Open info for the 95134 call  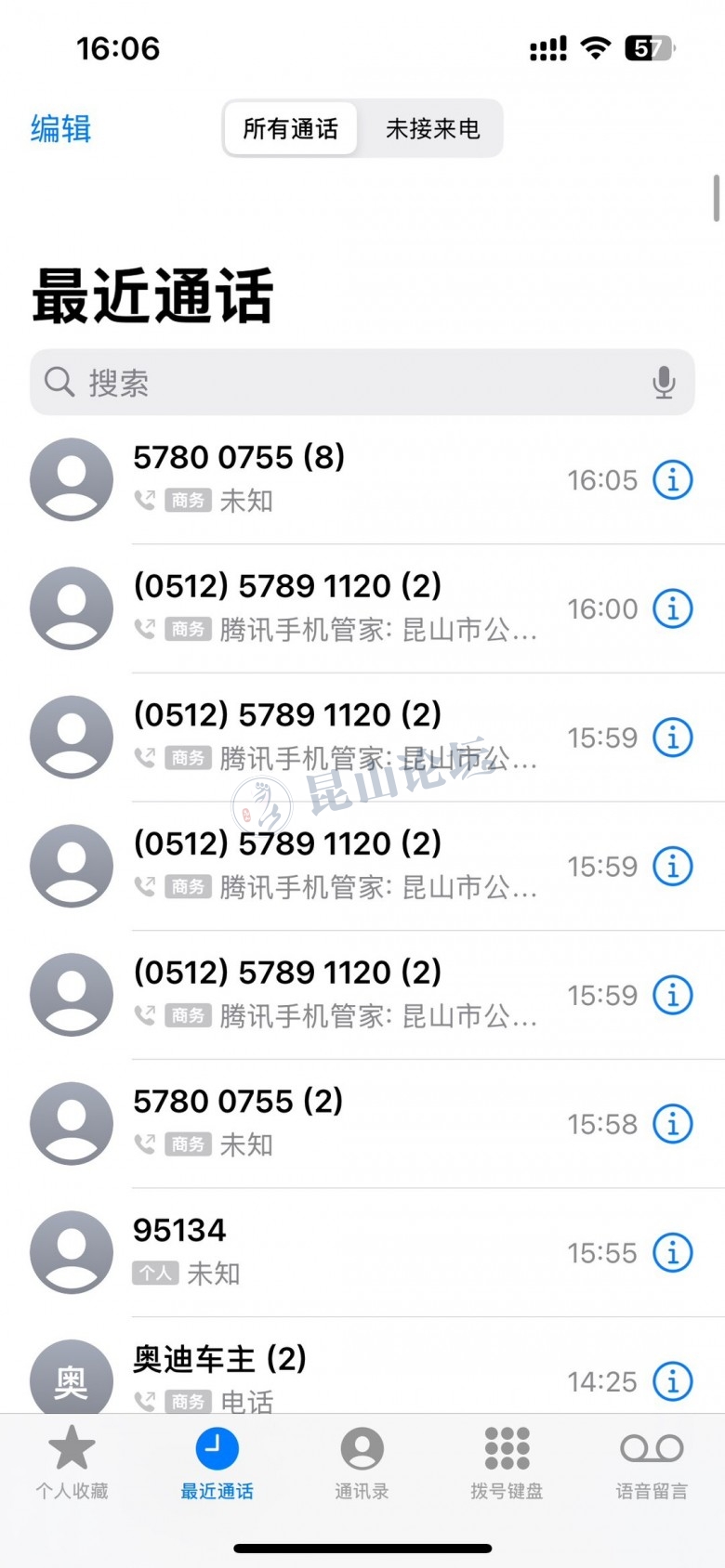coord(672,1253)
